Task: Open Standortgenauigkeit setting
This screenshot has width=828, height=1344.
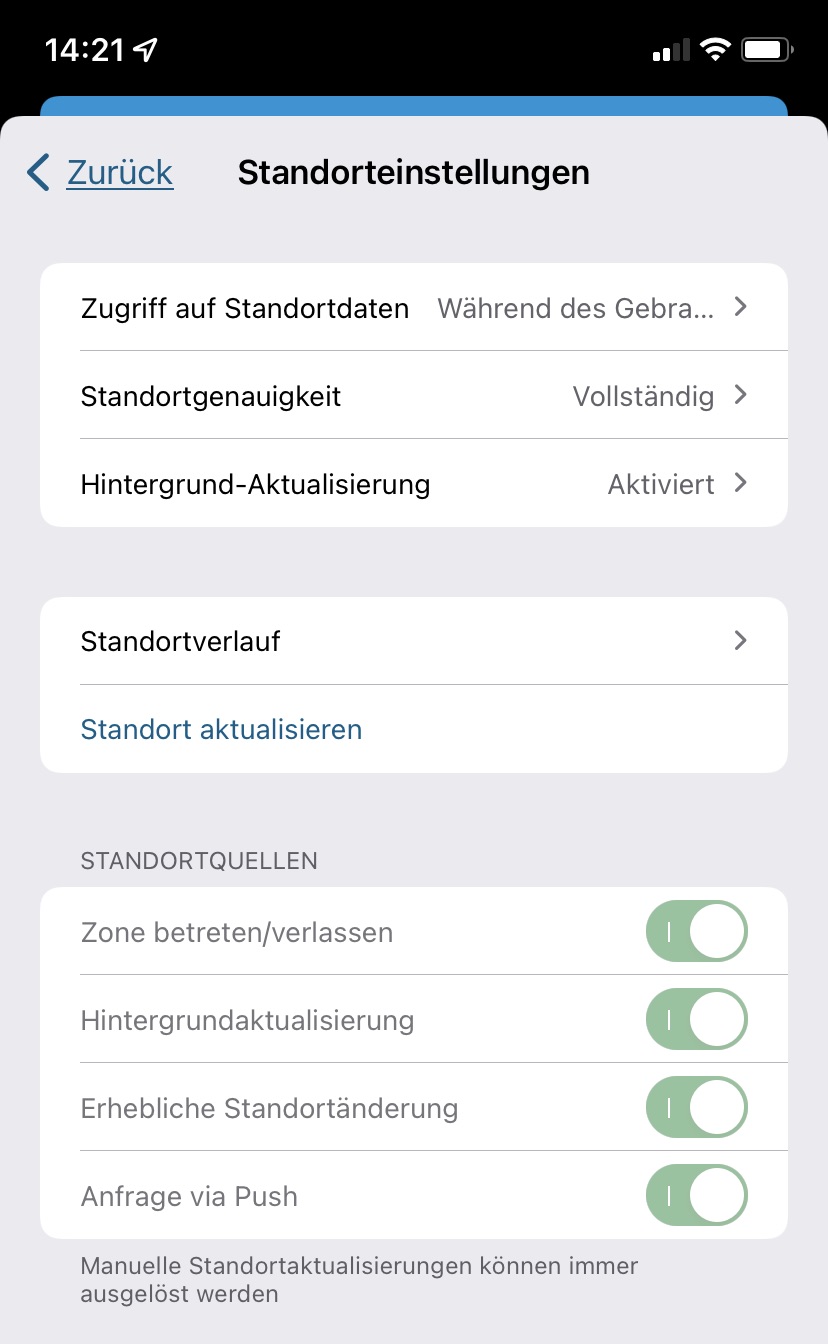Action: 413,396
